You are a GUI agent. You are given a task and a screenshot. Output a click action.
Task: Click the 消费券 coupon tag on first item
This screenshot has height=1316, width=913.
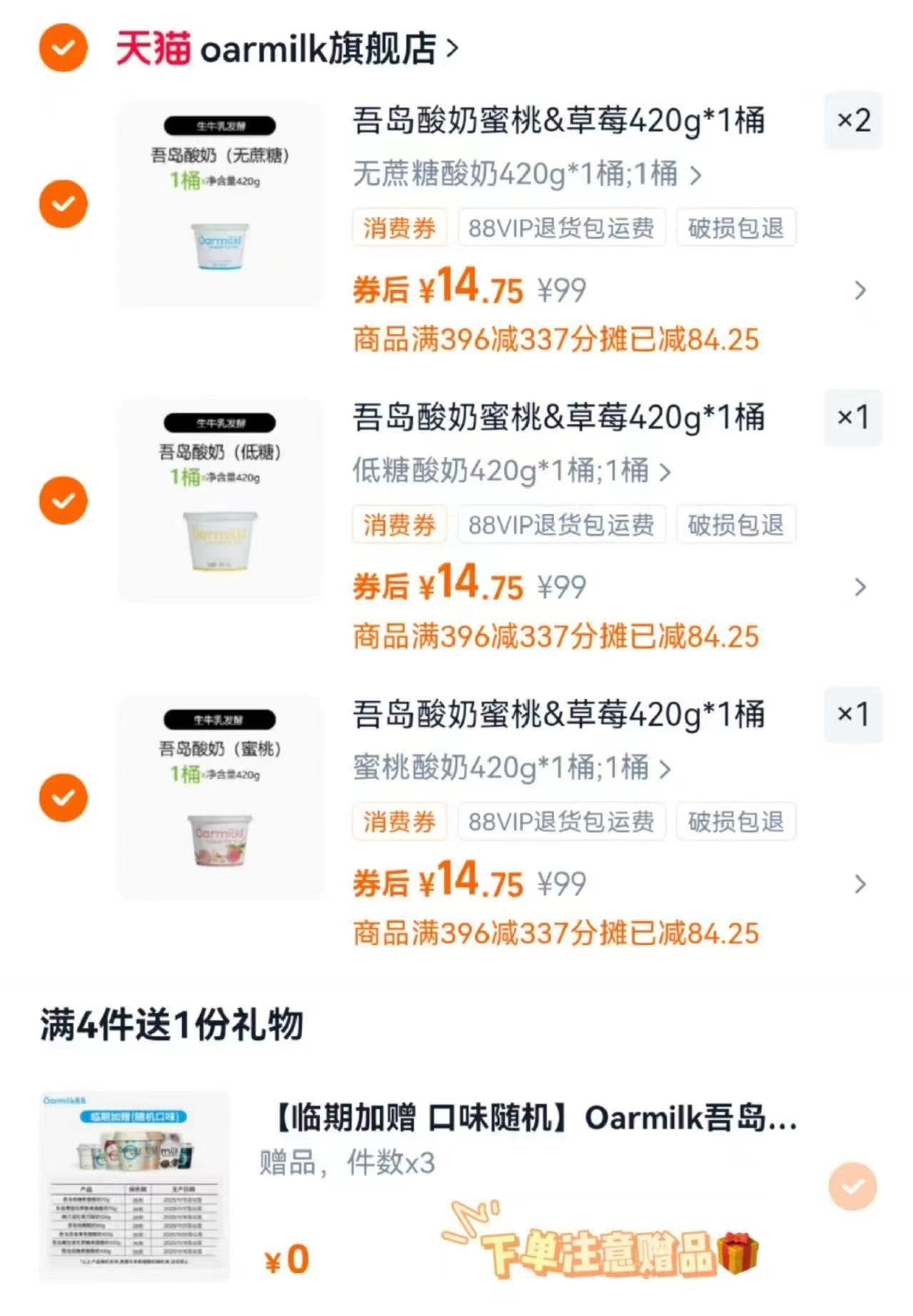click(x=399, y=228)
